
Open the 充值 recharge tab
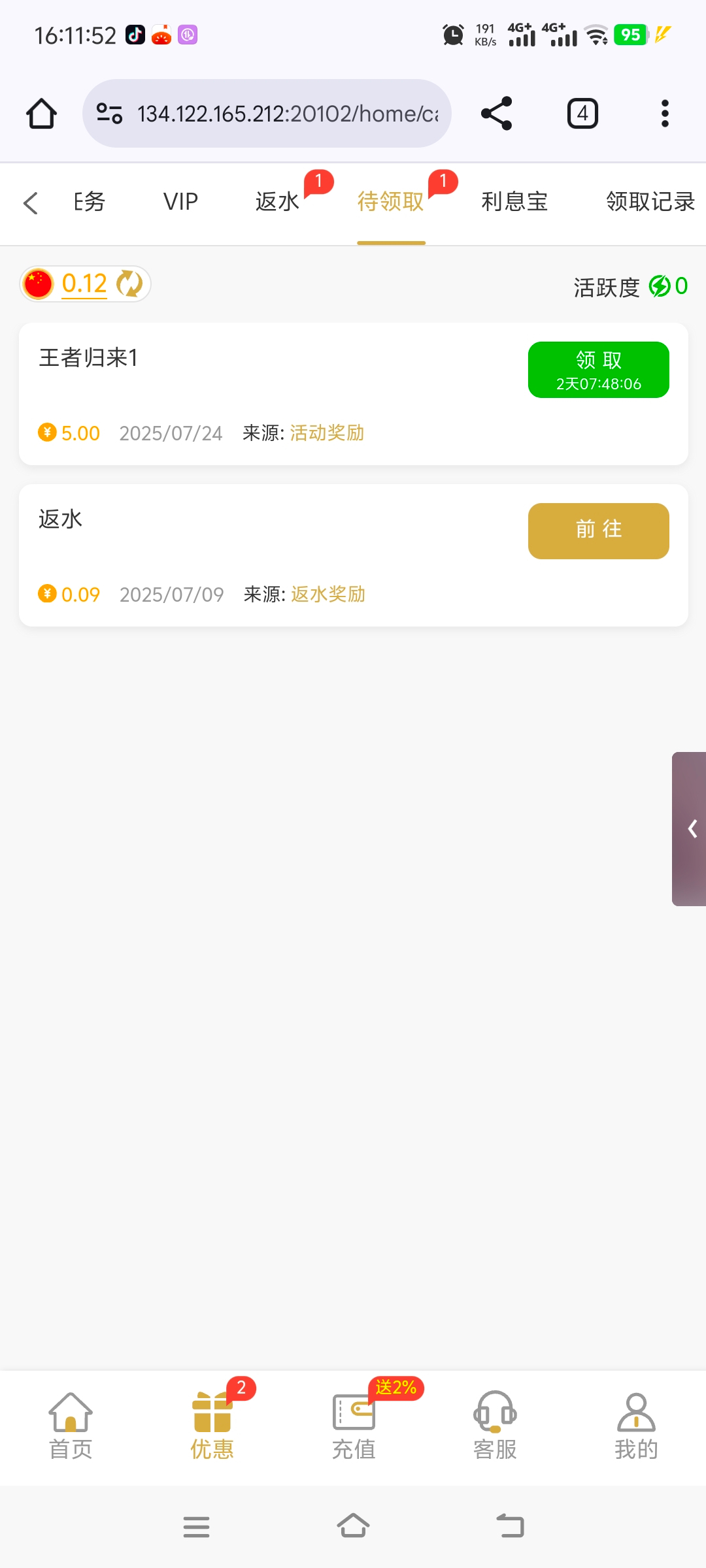(x=354, y=1427)
